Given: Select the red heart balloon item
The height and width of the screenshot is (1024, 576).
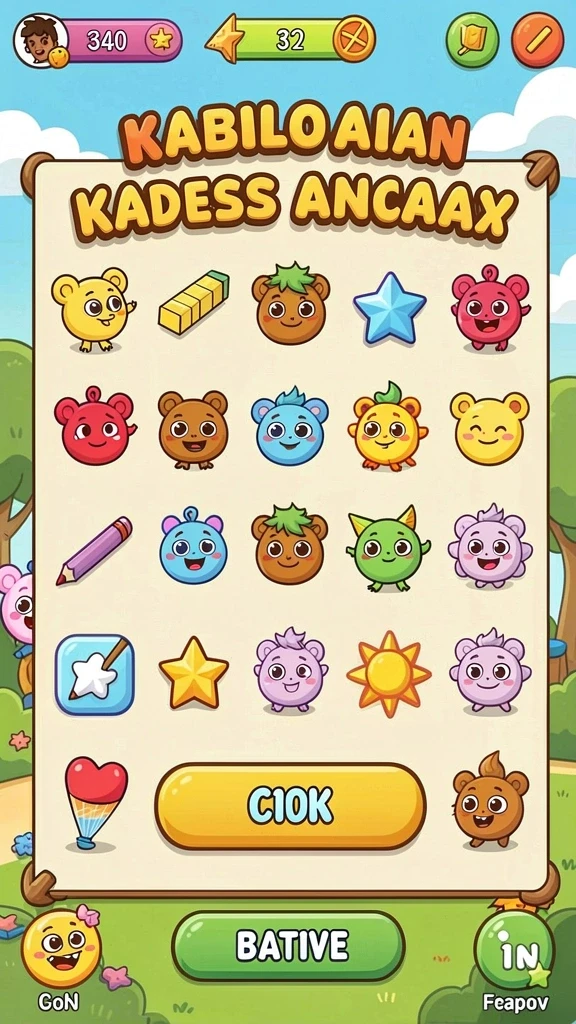Looking at the screenshot, I should click(96, 803).
